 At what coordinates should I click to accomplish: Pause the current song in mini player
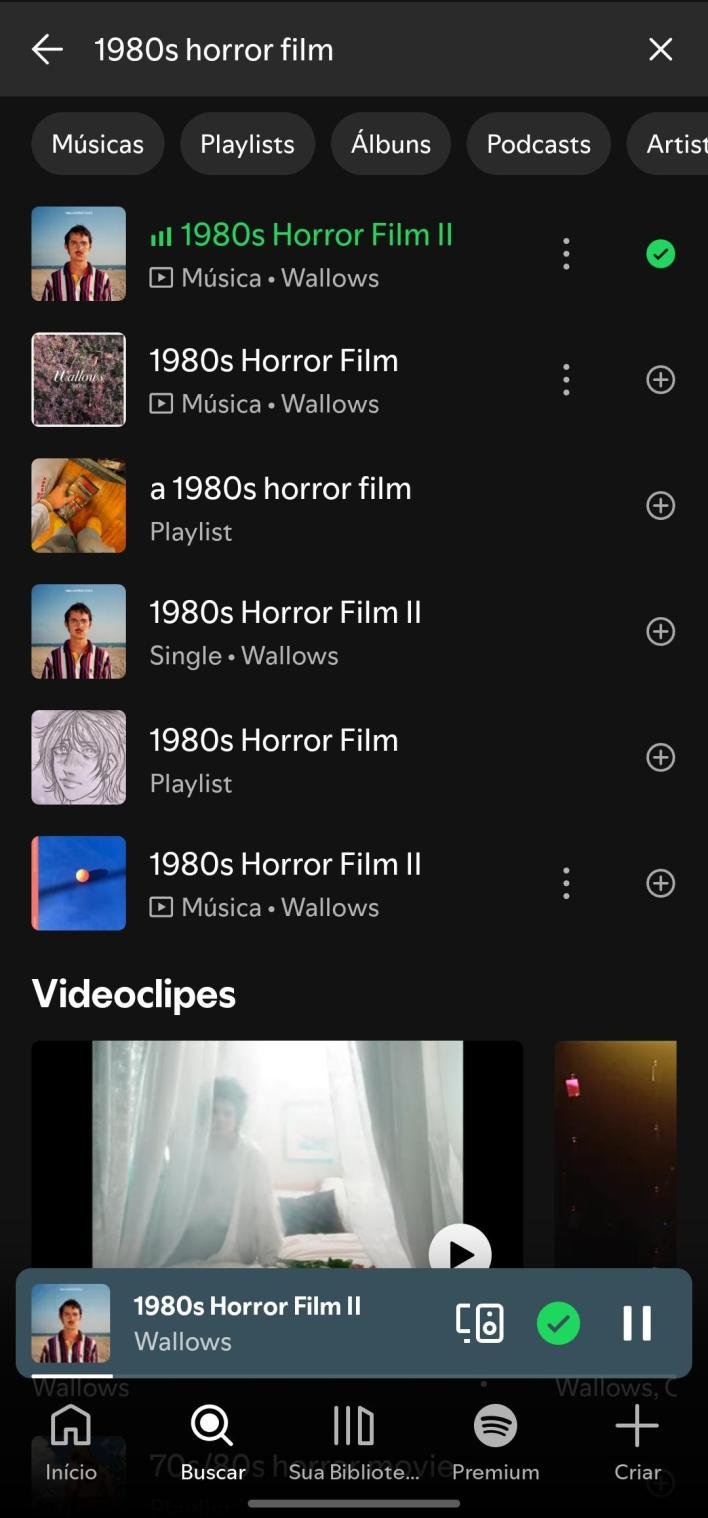coord(637,1323)
